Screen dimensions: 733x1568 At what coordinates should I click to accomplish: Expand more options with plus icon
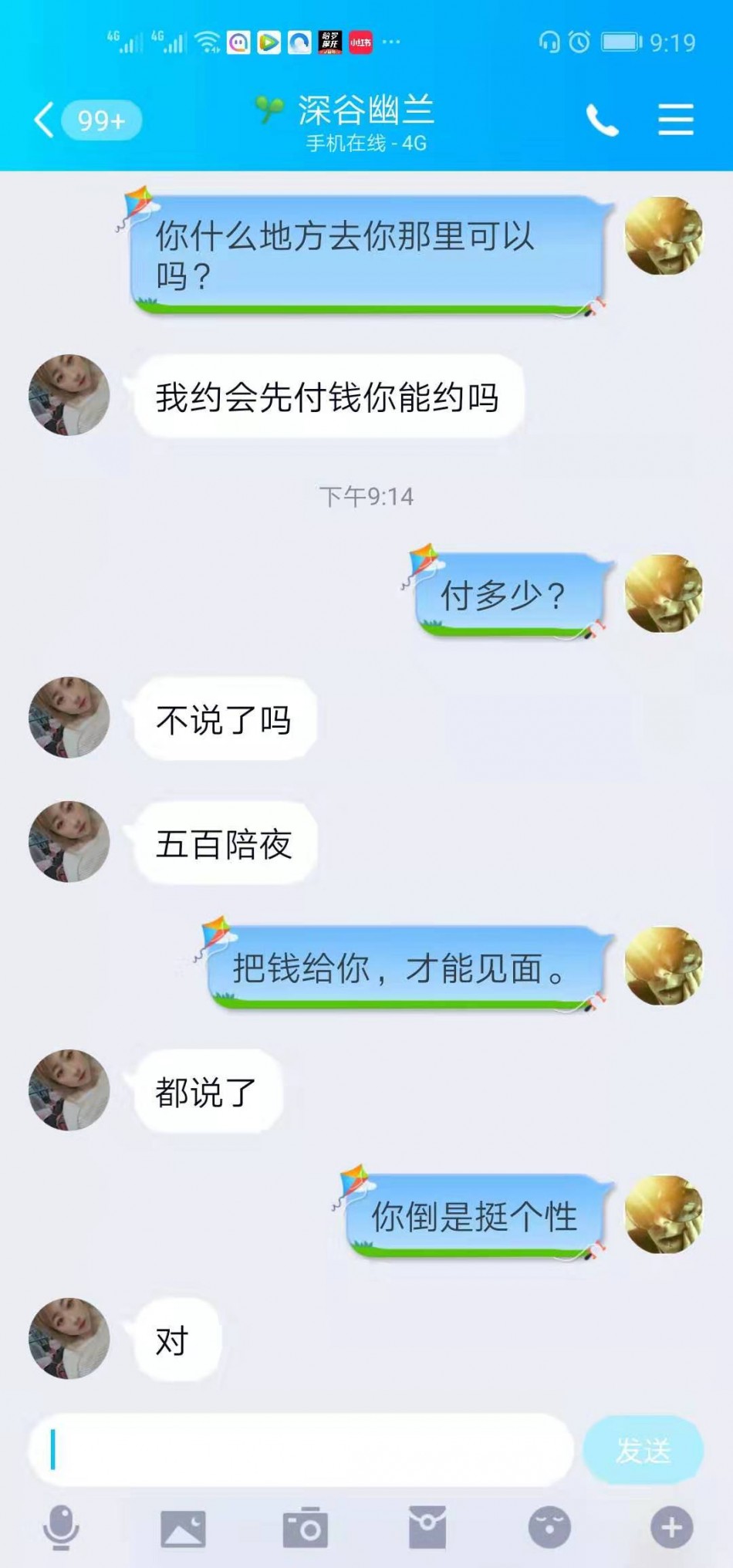671,1528
